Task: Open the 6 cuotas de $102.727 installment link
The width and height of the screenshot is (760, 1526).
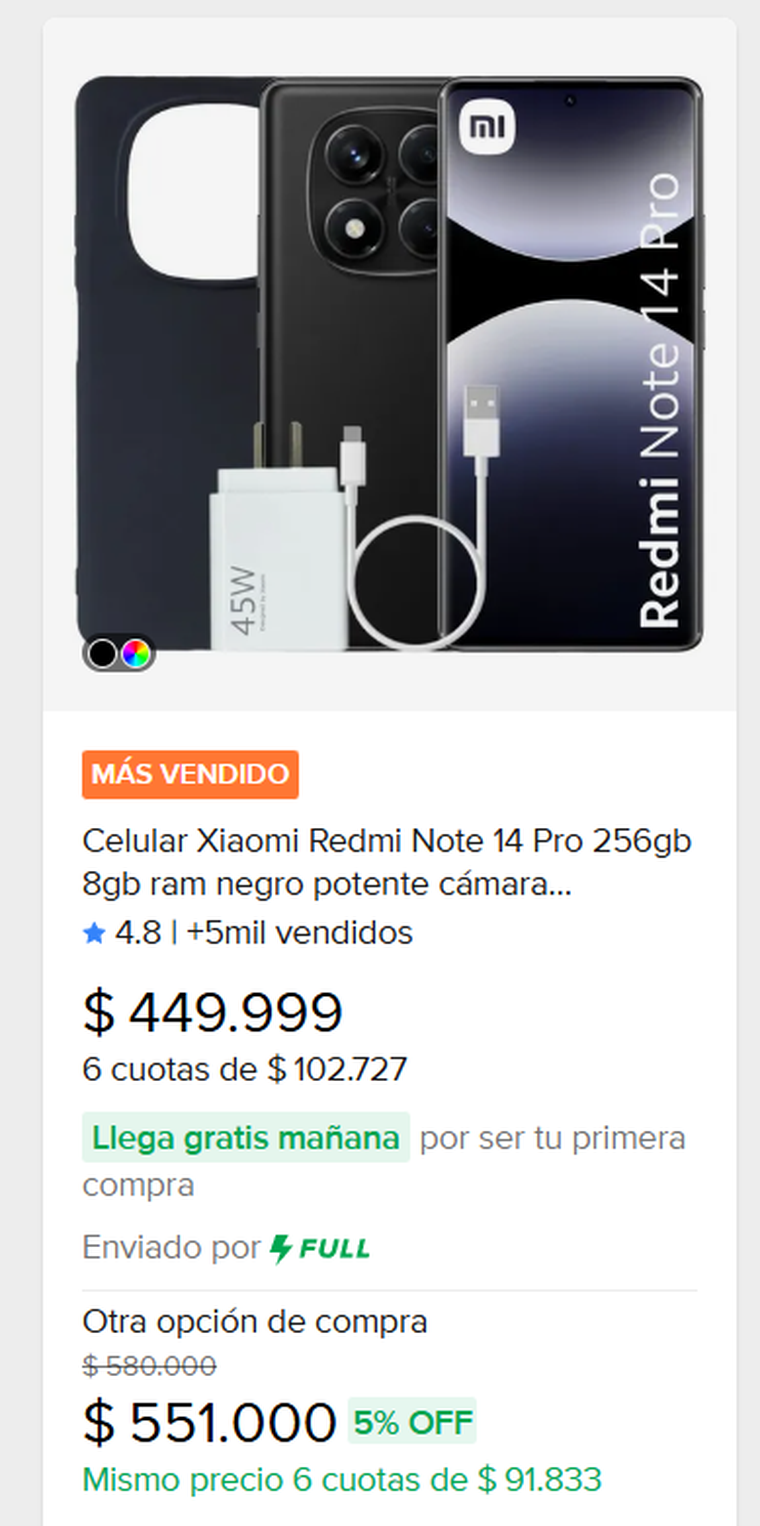Action: [x=245, y=1069]
